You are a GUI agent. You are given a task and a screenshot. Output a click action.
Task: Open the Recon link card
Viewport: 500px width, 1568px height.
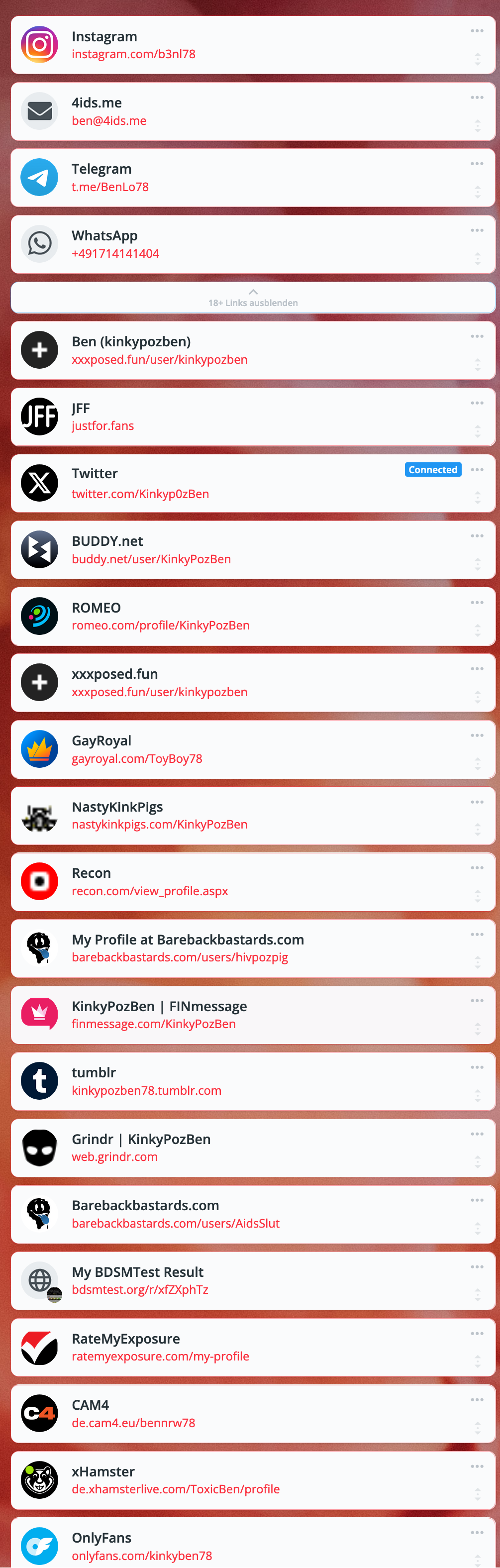coord(243,881)
